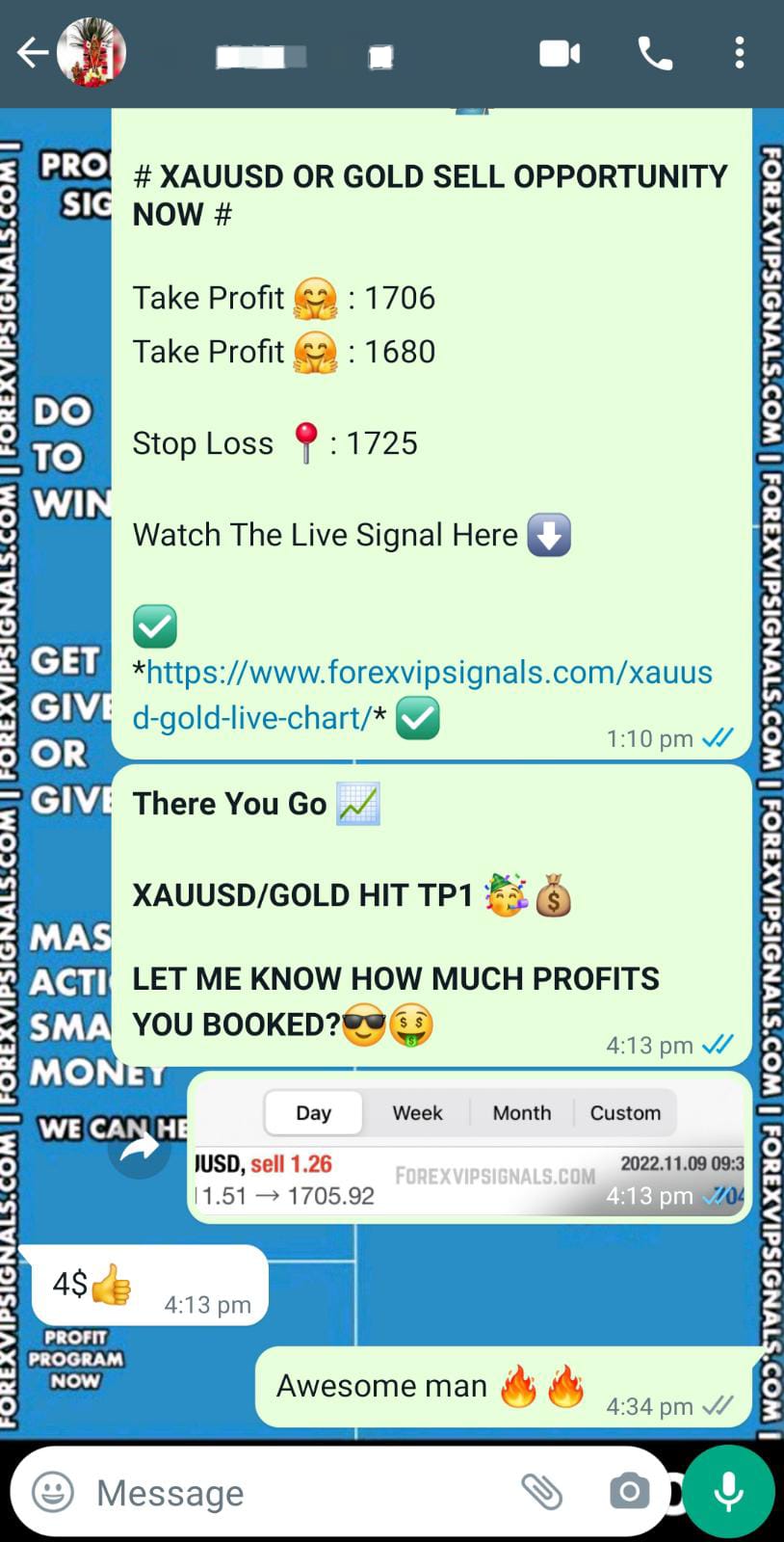Go back to the chats list
Image resolution: width=784 pixels, height=1542 pixels.
32,53
